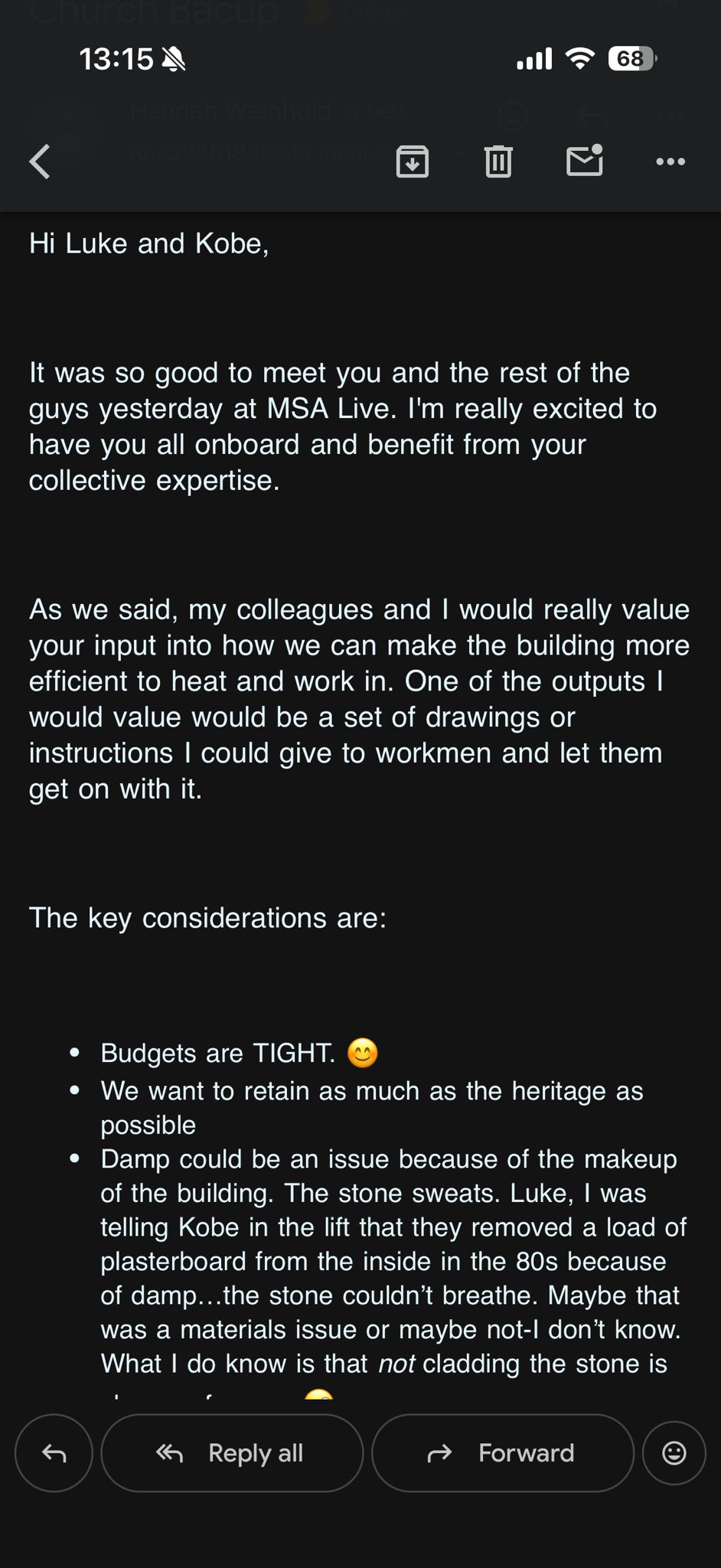
Task: Archive this email
Action: pos(413,162)
